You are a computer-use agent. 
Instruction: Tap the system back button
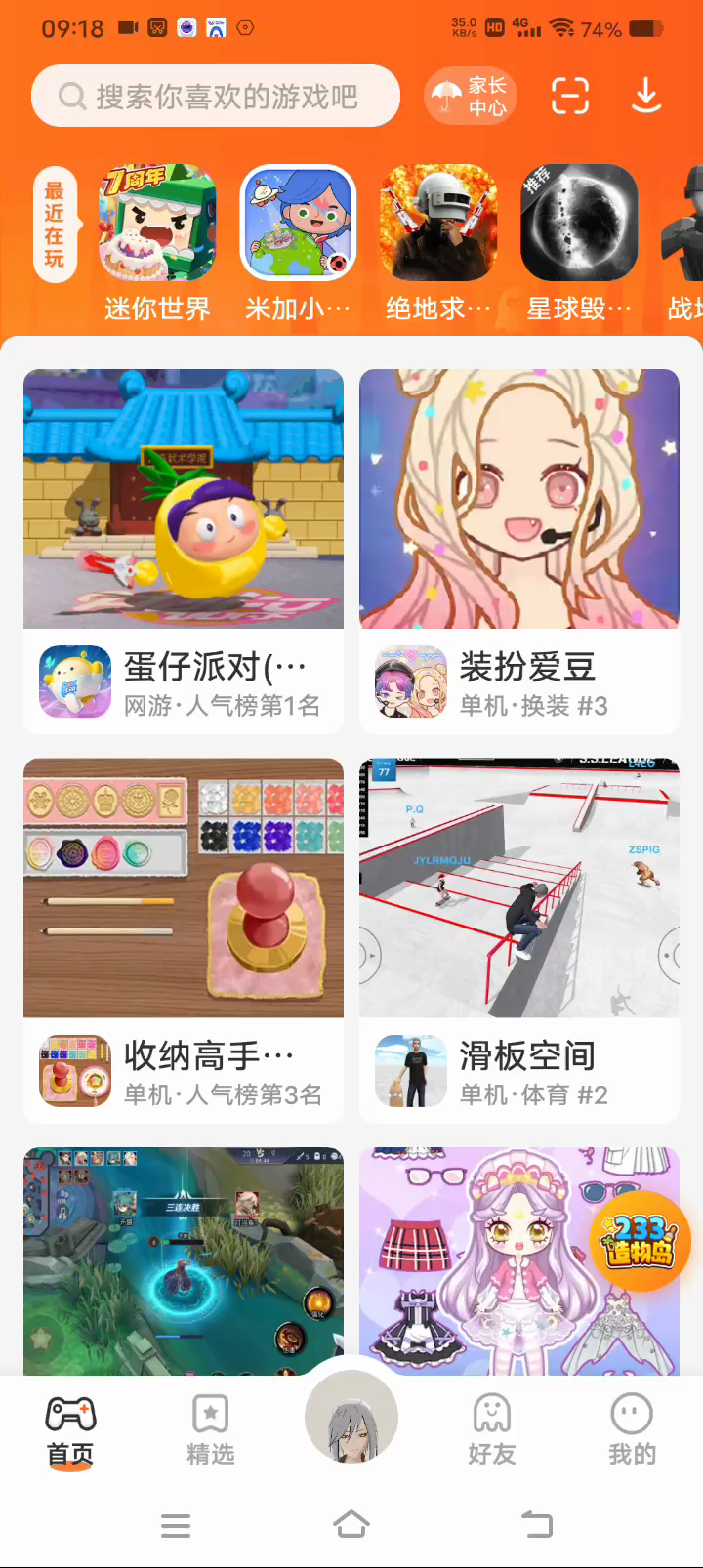535,1524
